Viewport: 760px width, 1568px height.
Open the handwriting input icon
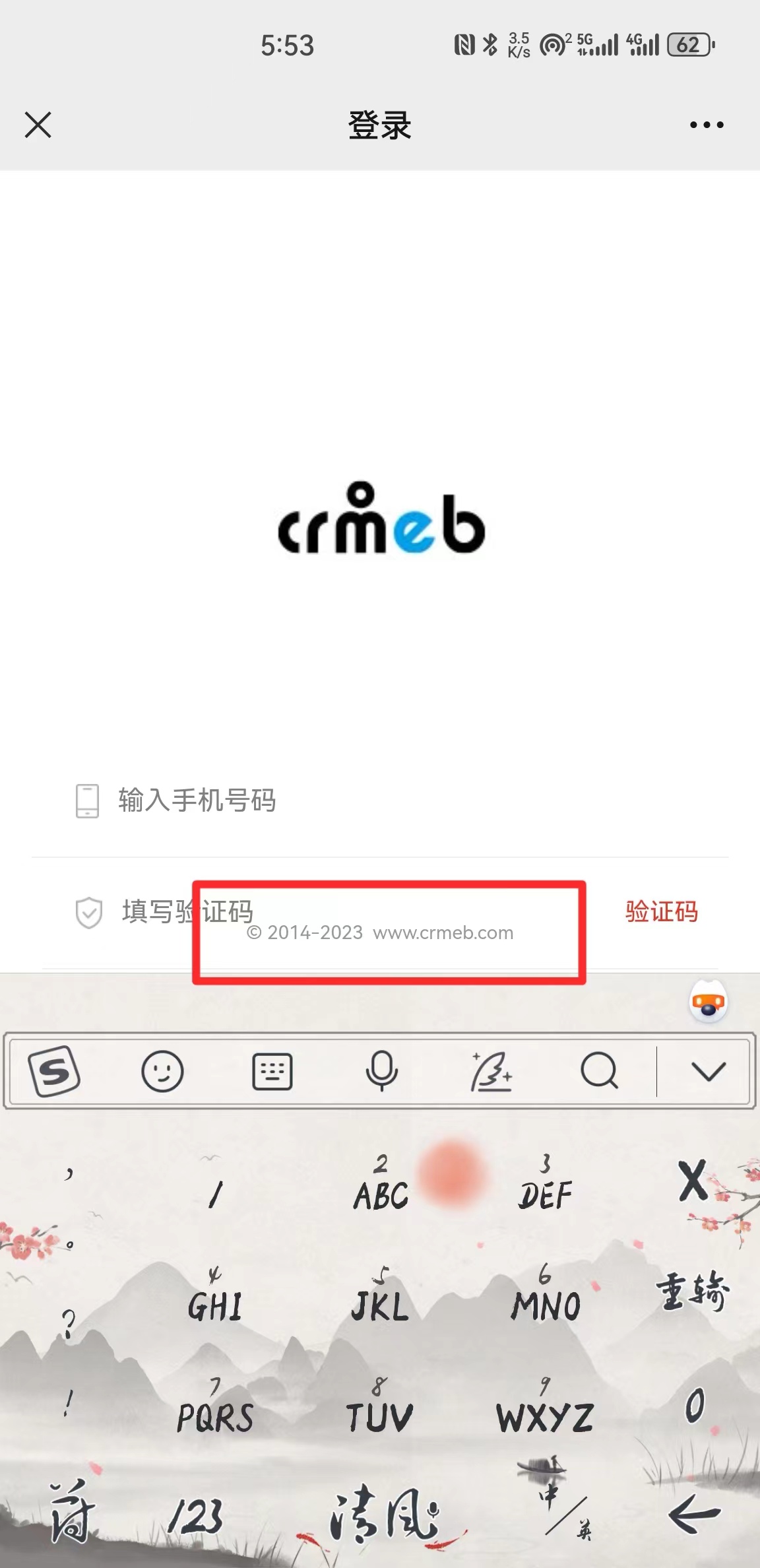tap(491, 1070)
